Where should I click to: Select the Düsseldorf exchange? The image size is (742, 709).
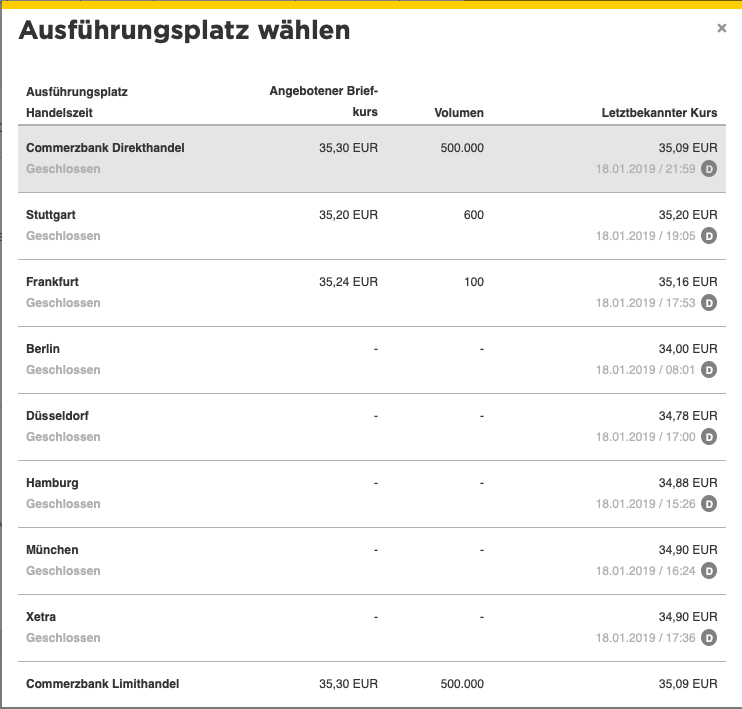pyautogui.click(x=55, y=416)
